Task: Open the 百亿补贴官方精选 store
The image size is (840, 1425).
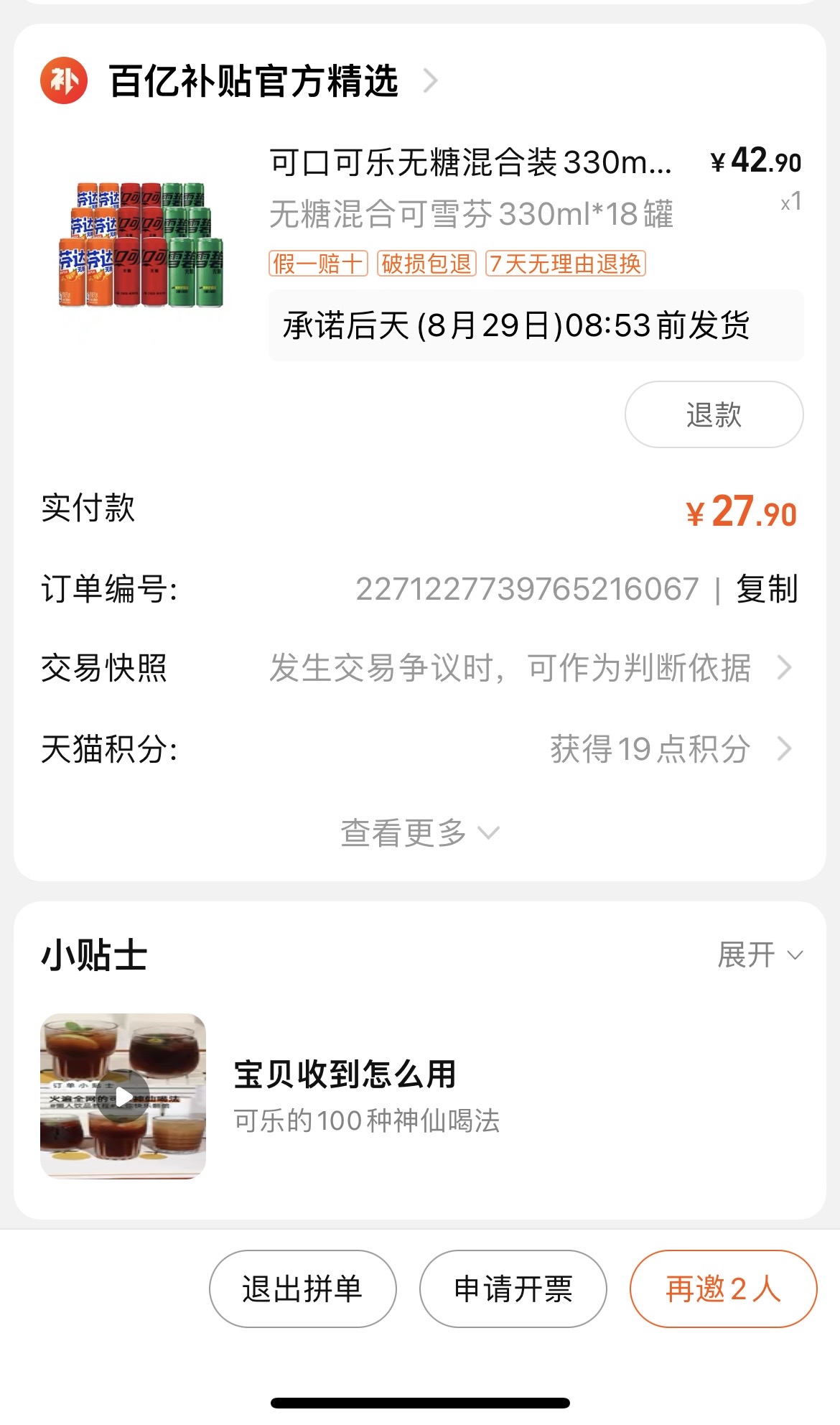Action: click(253, 81)
